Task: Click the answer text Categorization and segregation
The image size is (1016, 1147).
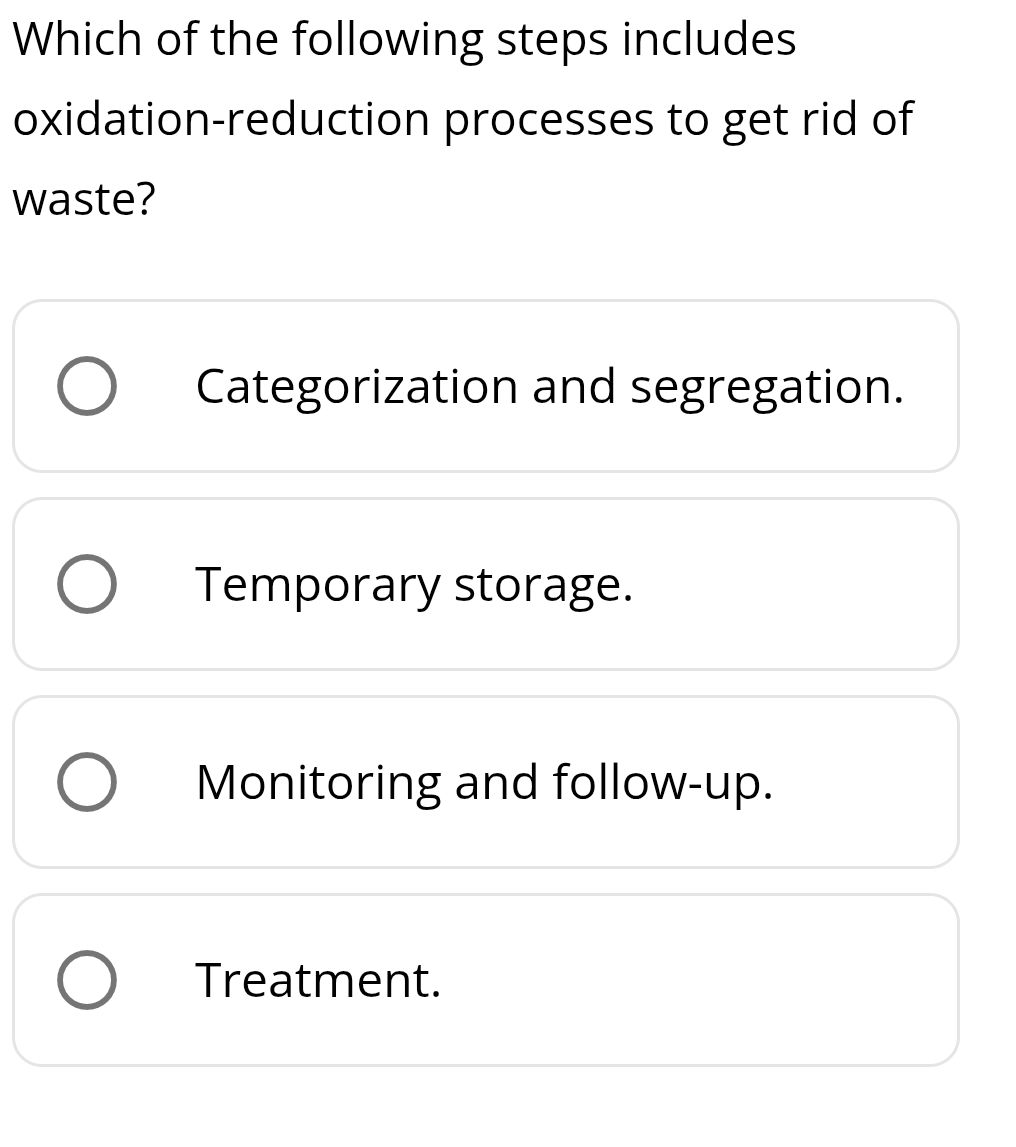Action: (x=551, y=385)
